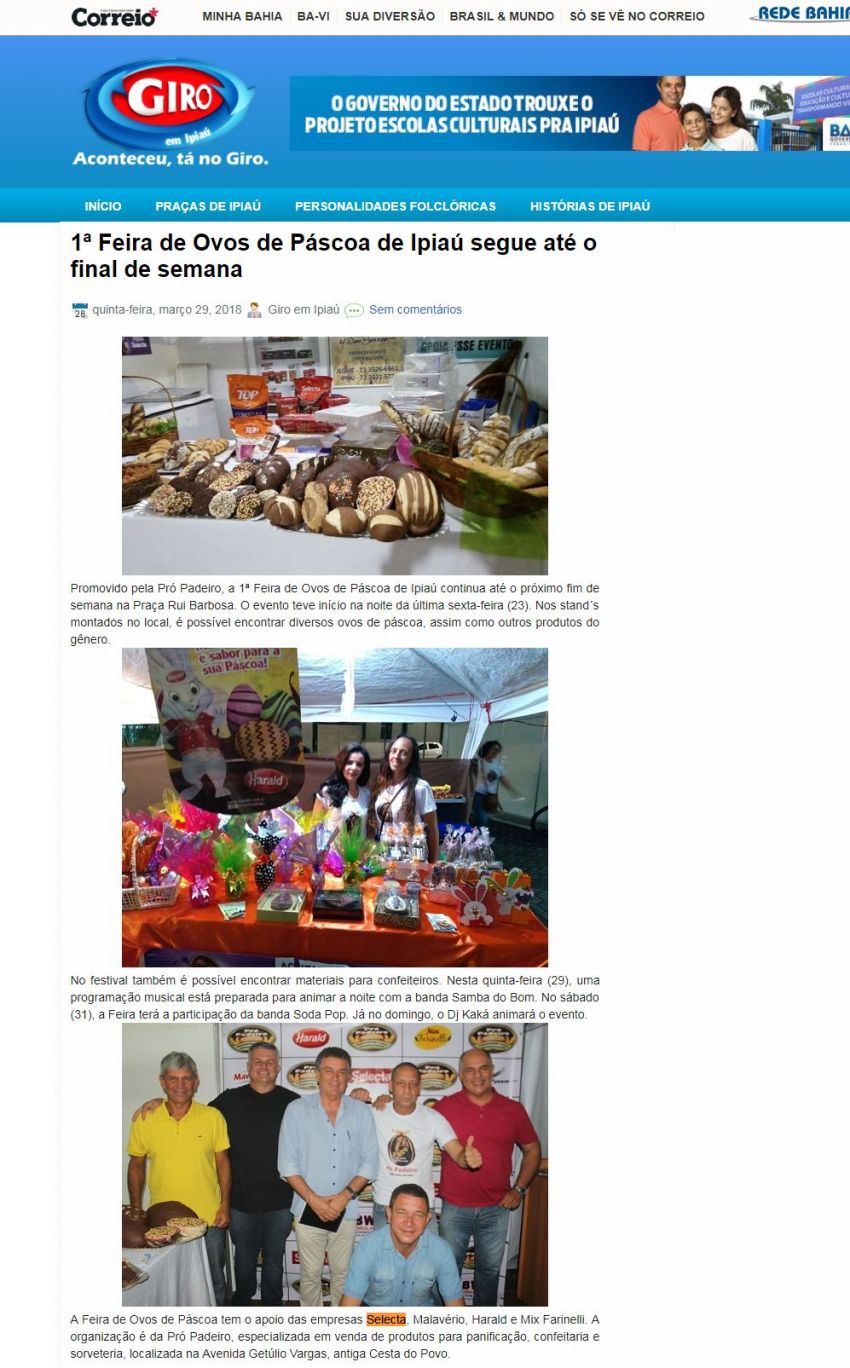The width and height of the screenshot is (850, 1368).
Task: Tap the Rede Bahia logo link
Action: coord(800,14)
